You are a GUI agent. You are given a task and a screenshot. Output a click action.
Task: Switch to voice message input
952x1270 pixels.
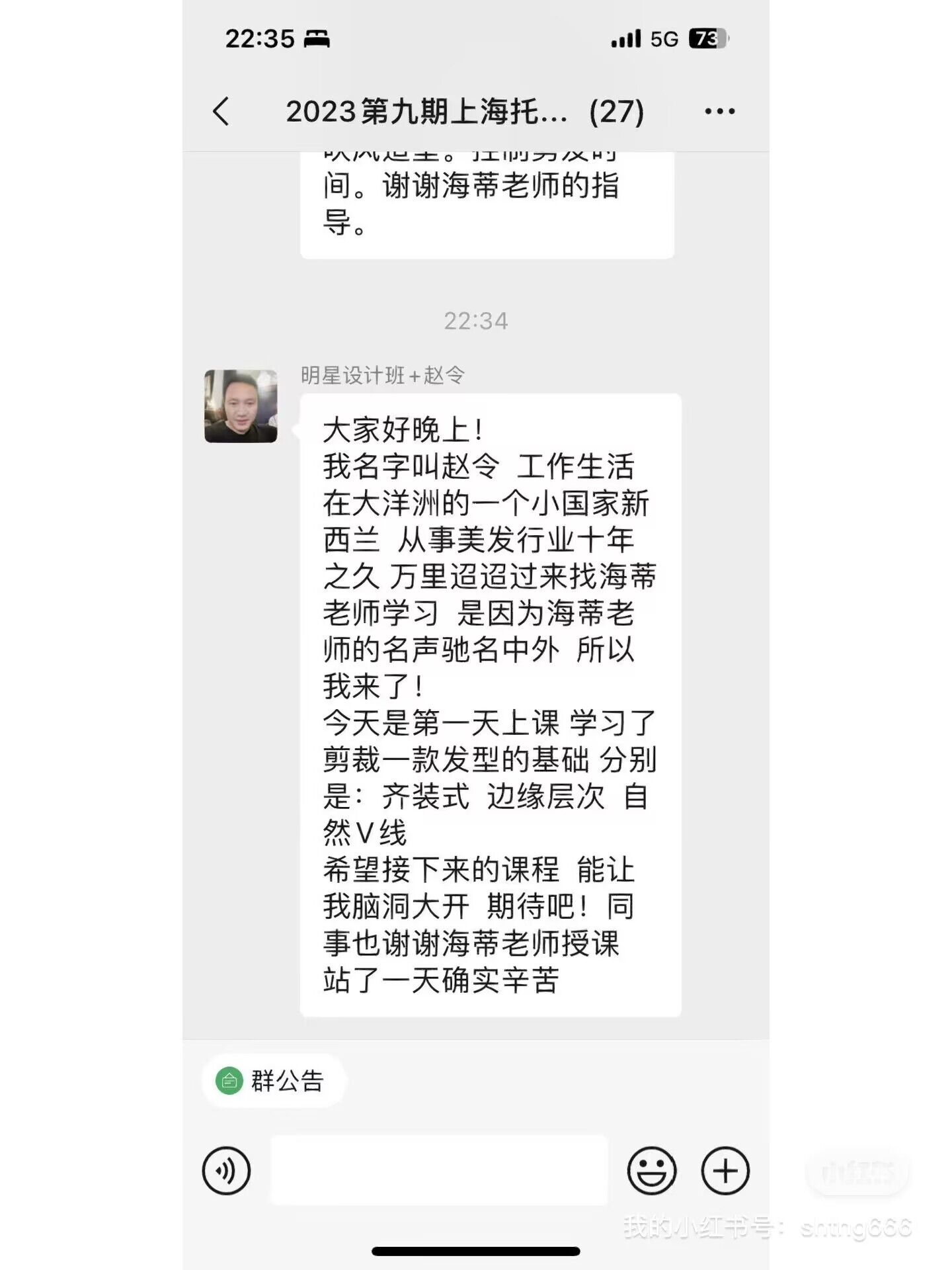click(x=226, y=1171)
